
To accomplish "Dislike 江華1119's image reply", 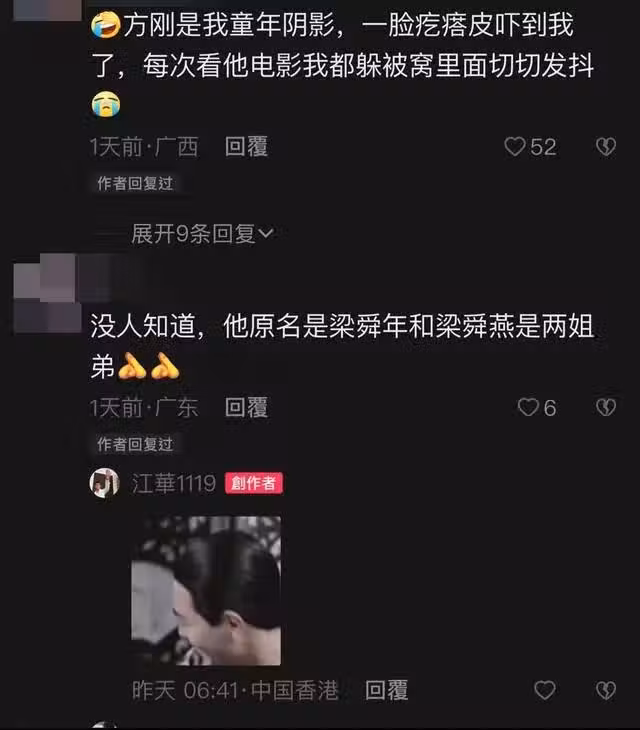I will tap(605, 690).
